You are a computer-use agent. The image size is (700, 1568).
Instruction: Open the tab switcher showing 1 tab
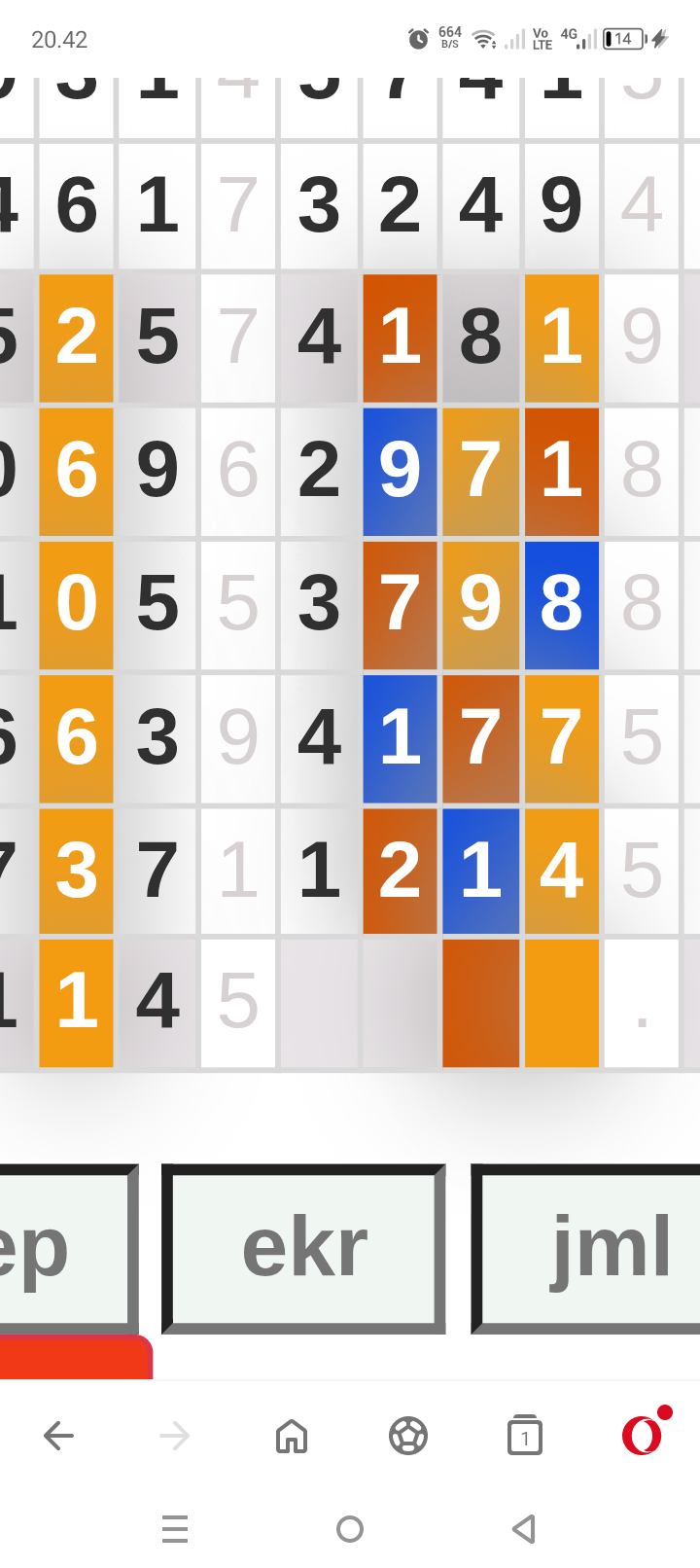click(525, 1436)
